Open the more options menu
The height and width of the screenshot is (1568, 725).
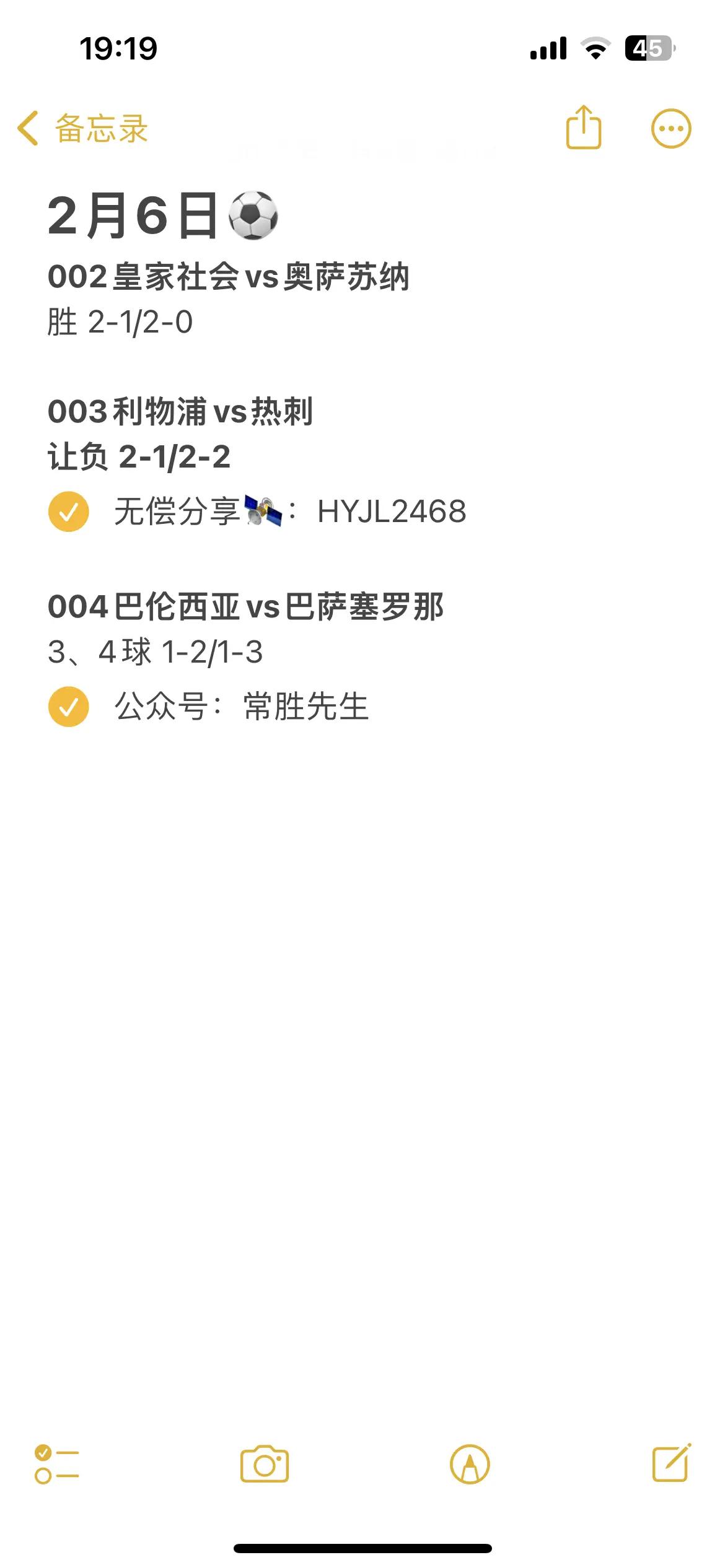tap(670, 129)
